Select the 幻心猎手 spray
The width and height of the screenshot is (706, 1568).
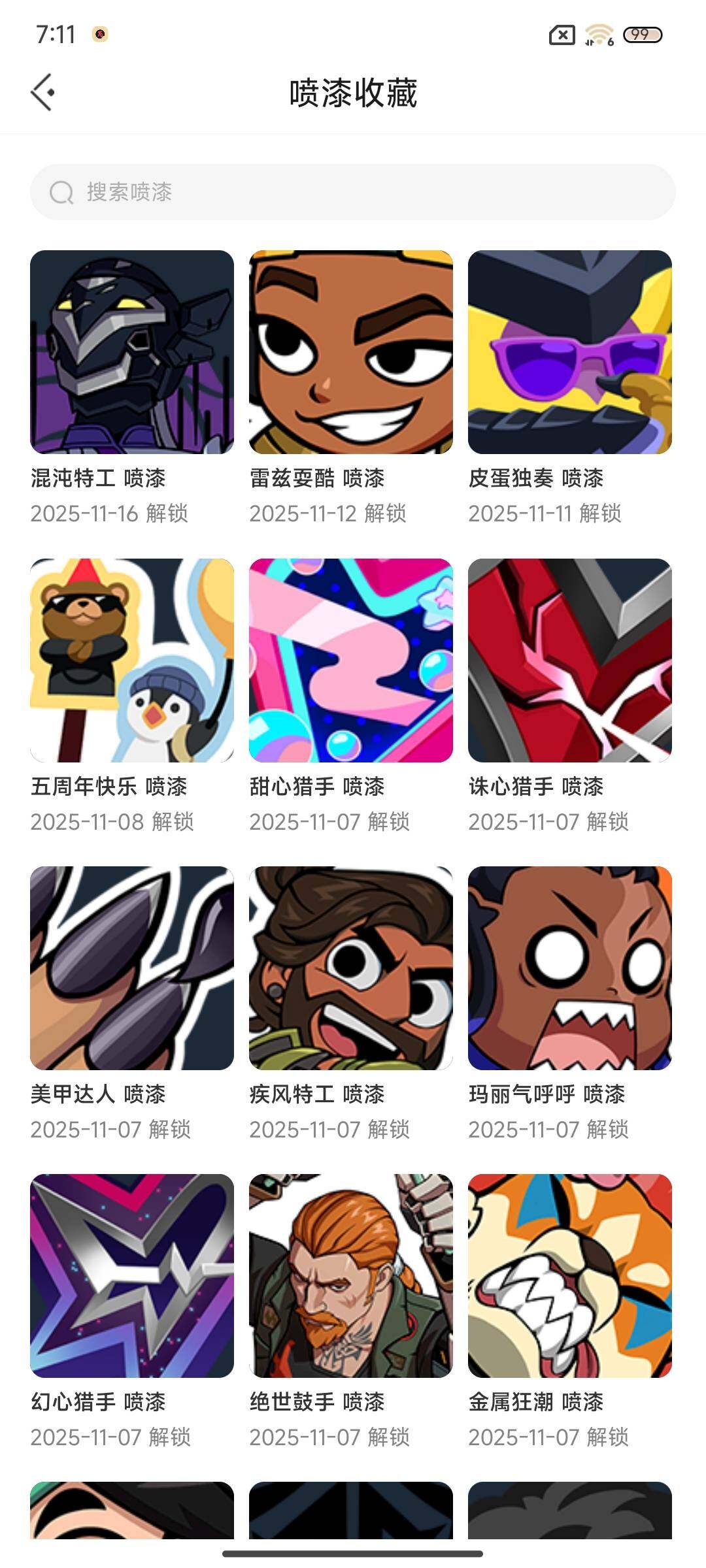[x=132, y=1275]
